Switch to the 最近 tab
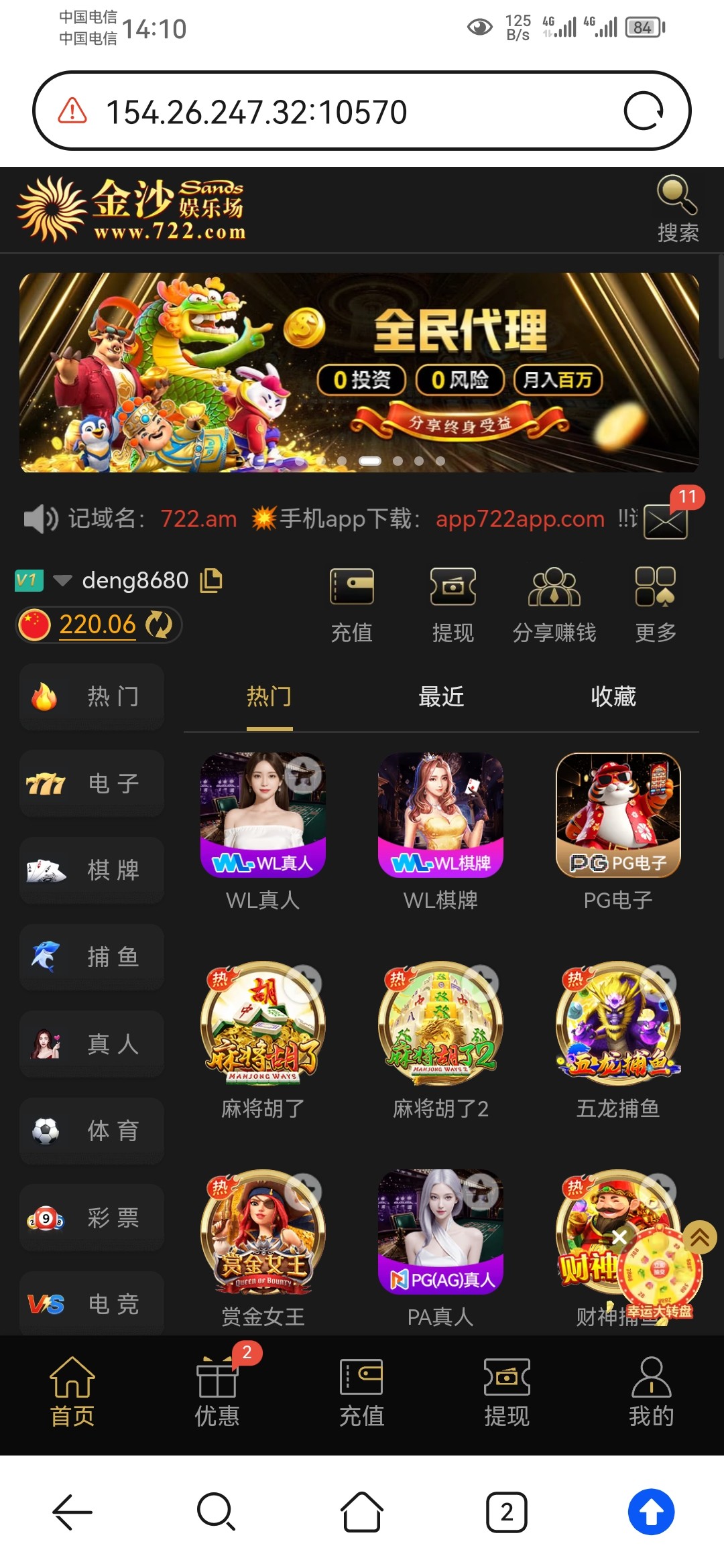Screen dimensions: 724x1568 click(x=440, y=697)
